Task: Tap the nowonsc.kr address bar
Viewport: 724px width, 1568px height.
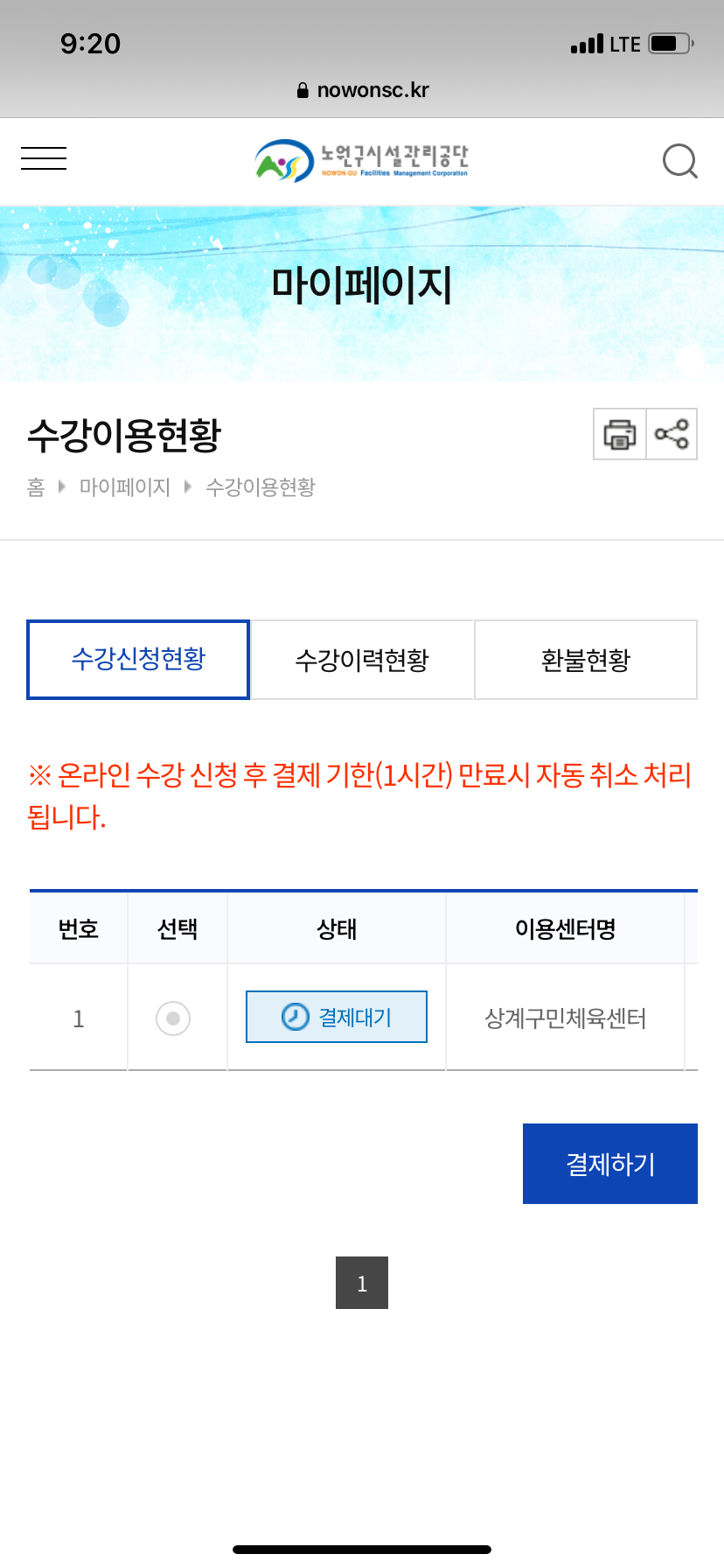Action: [x=362, y=90]
